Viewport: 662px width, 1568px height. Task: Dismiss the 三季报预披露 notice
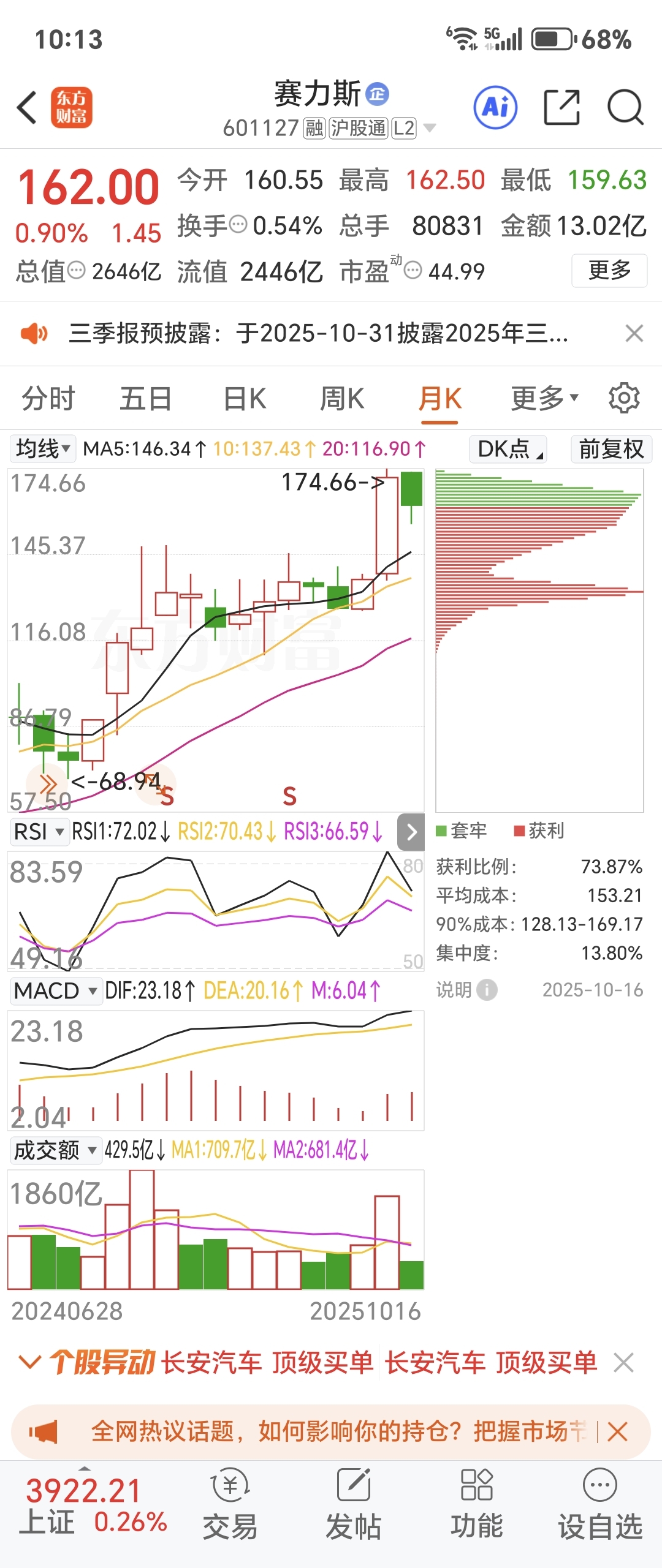[634, 334]
